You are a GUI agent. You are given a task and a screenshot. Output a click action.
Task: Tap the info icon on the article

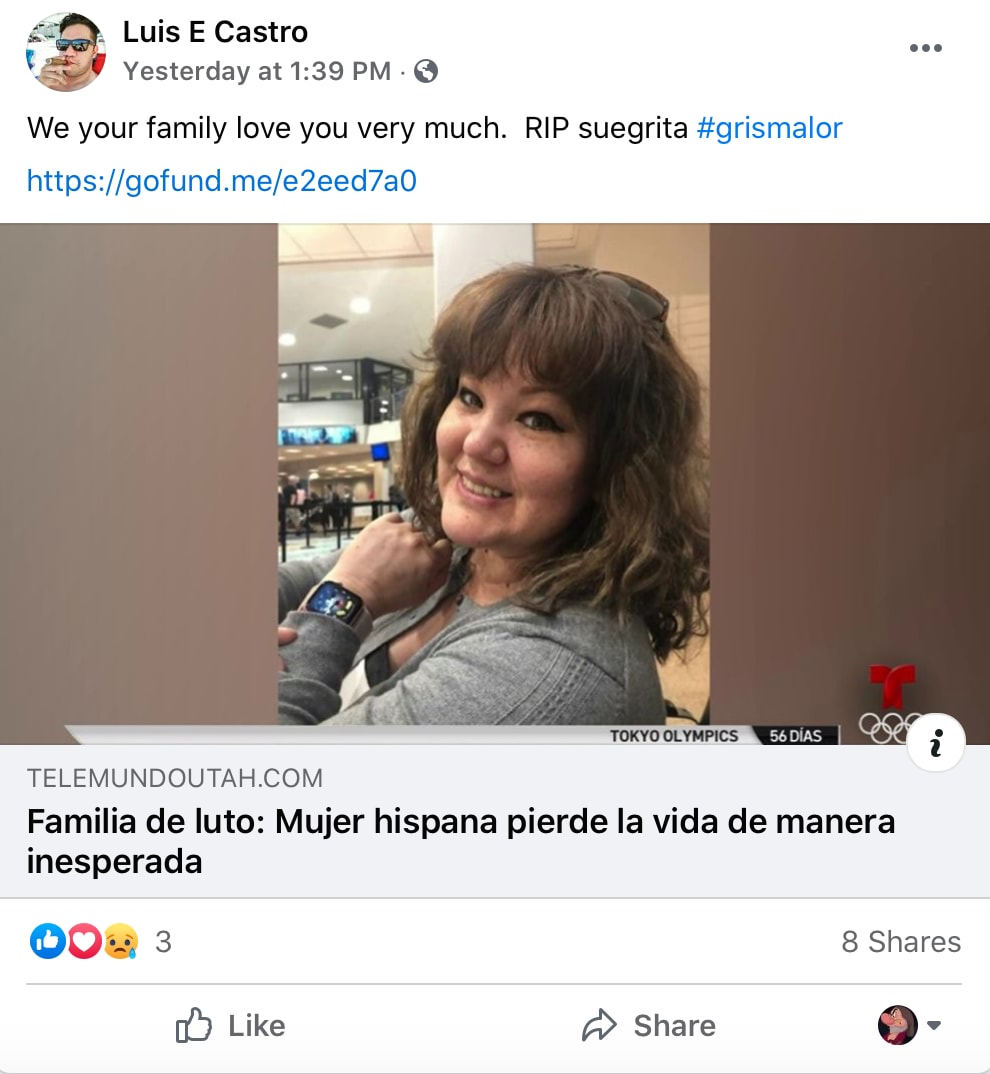point(936,744)
